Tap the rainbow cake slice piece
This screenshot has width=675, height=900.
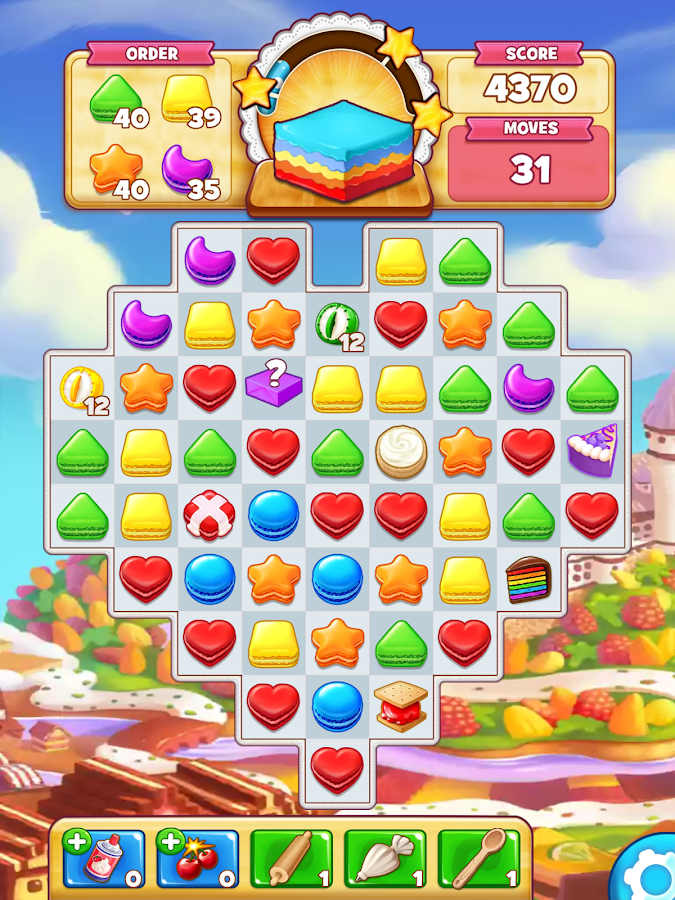(x=528, y=579)
